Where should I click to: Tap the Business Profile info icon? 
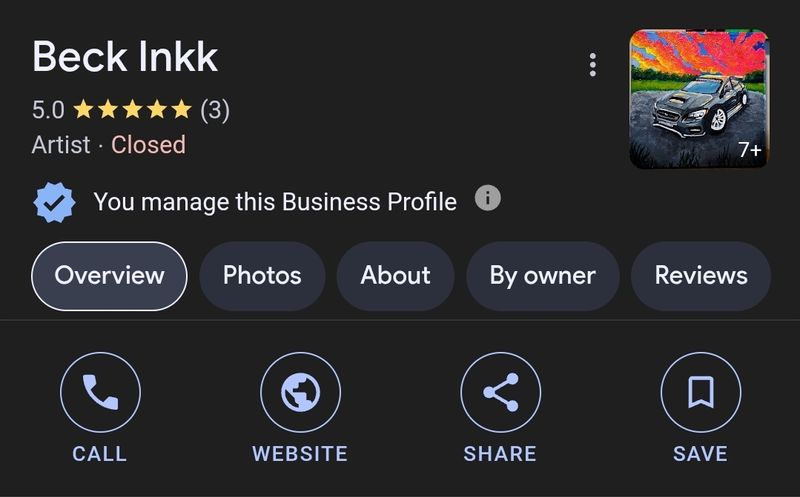pyautogui.click(x=487, y=199)
